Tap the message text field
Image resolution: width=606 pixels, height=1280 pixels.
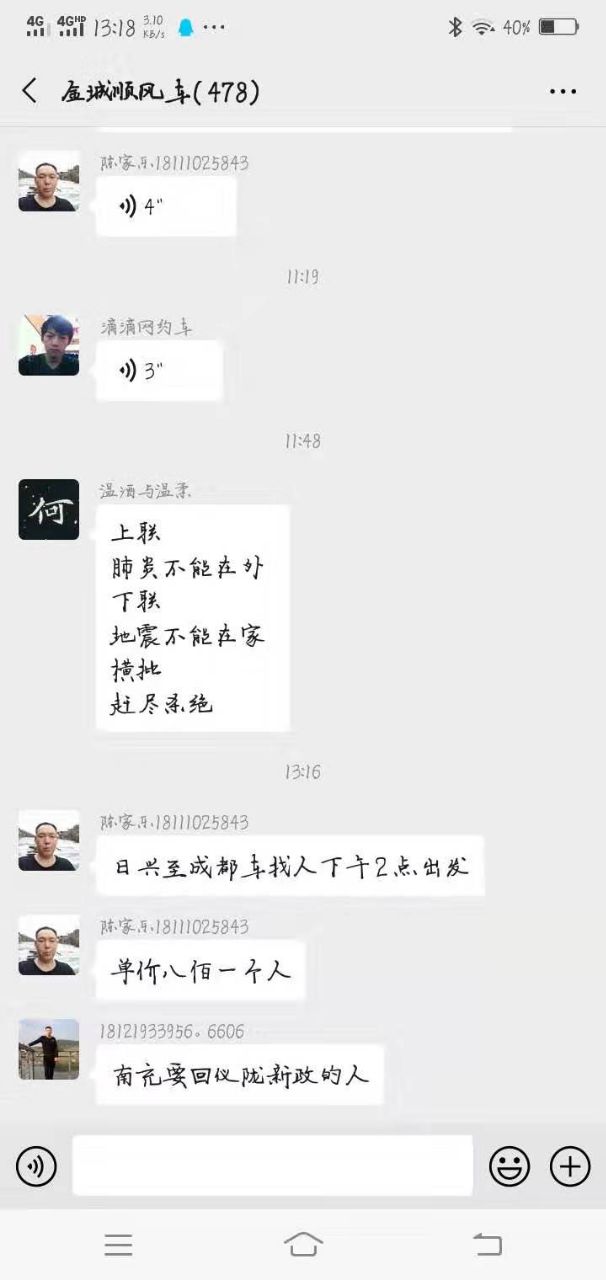tap(272, 1166)
